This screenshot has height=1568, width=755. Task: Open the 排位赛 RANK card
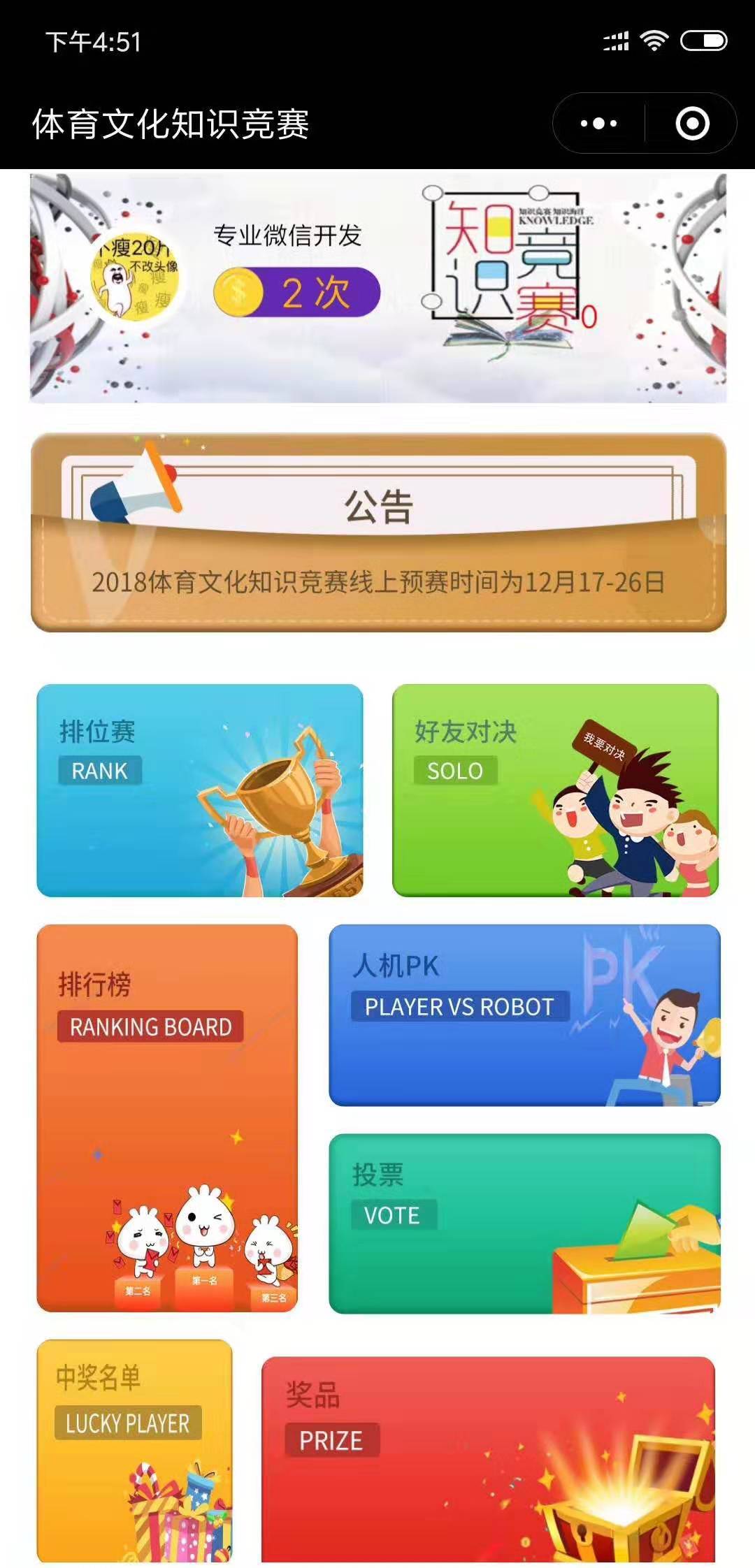click(x=200, y=790)
